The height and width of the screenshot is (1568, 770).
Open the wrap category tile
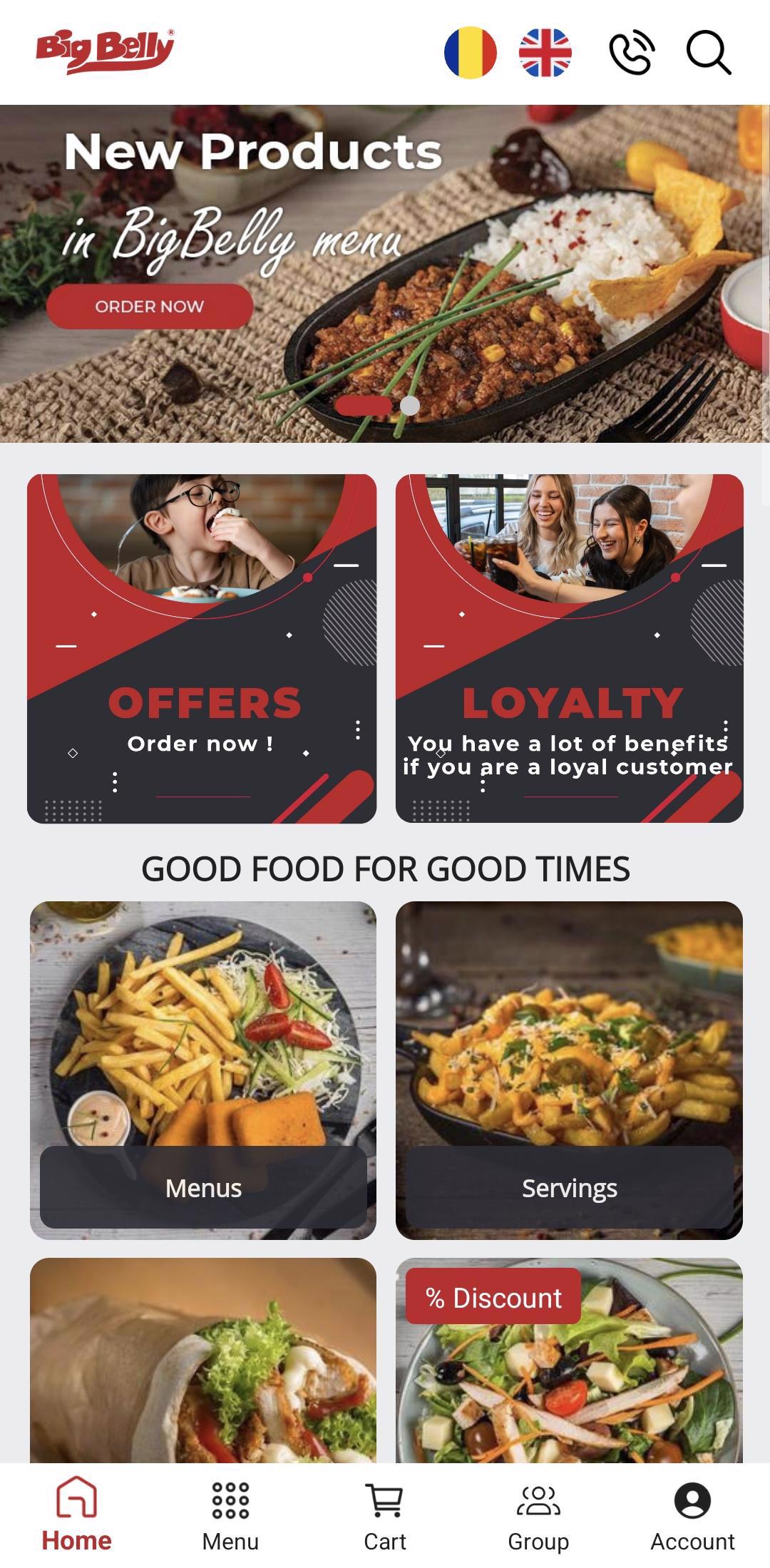203,1361
